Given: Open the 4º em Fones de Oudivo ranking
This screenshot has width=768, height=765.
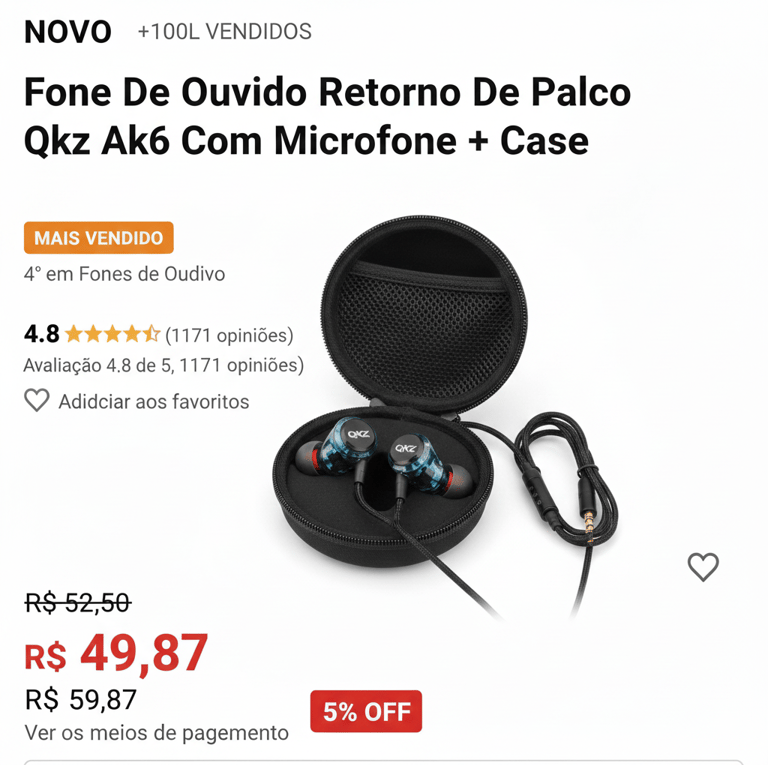Looking at the screenshot, I should [x=125, y=274].
